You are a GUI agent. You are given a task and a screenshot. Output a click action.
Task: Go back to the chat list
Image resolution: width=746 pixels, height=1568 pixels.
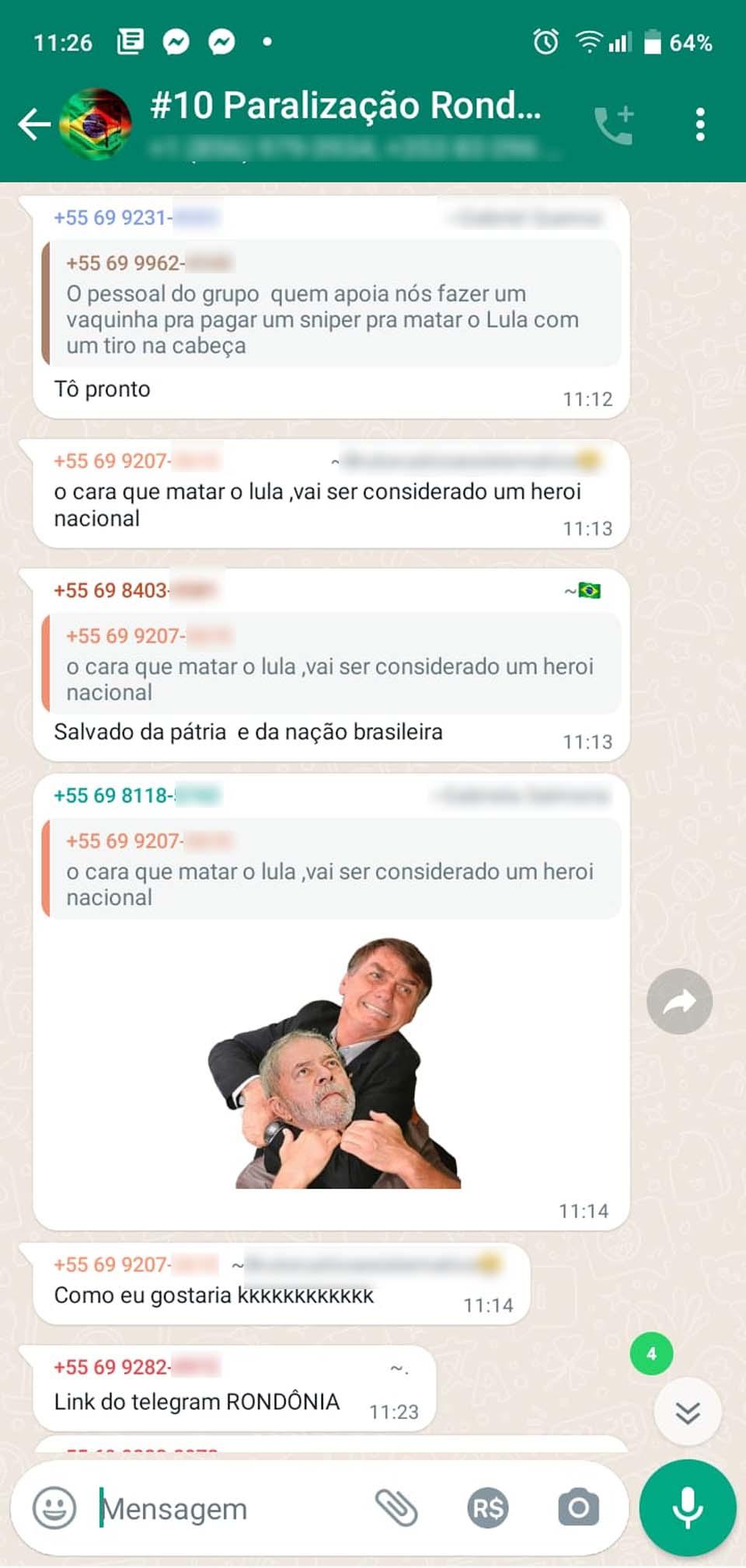tap(33, 124)
